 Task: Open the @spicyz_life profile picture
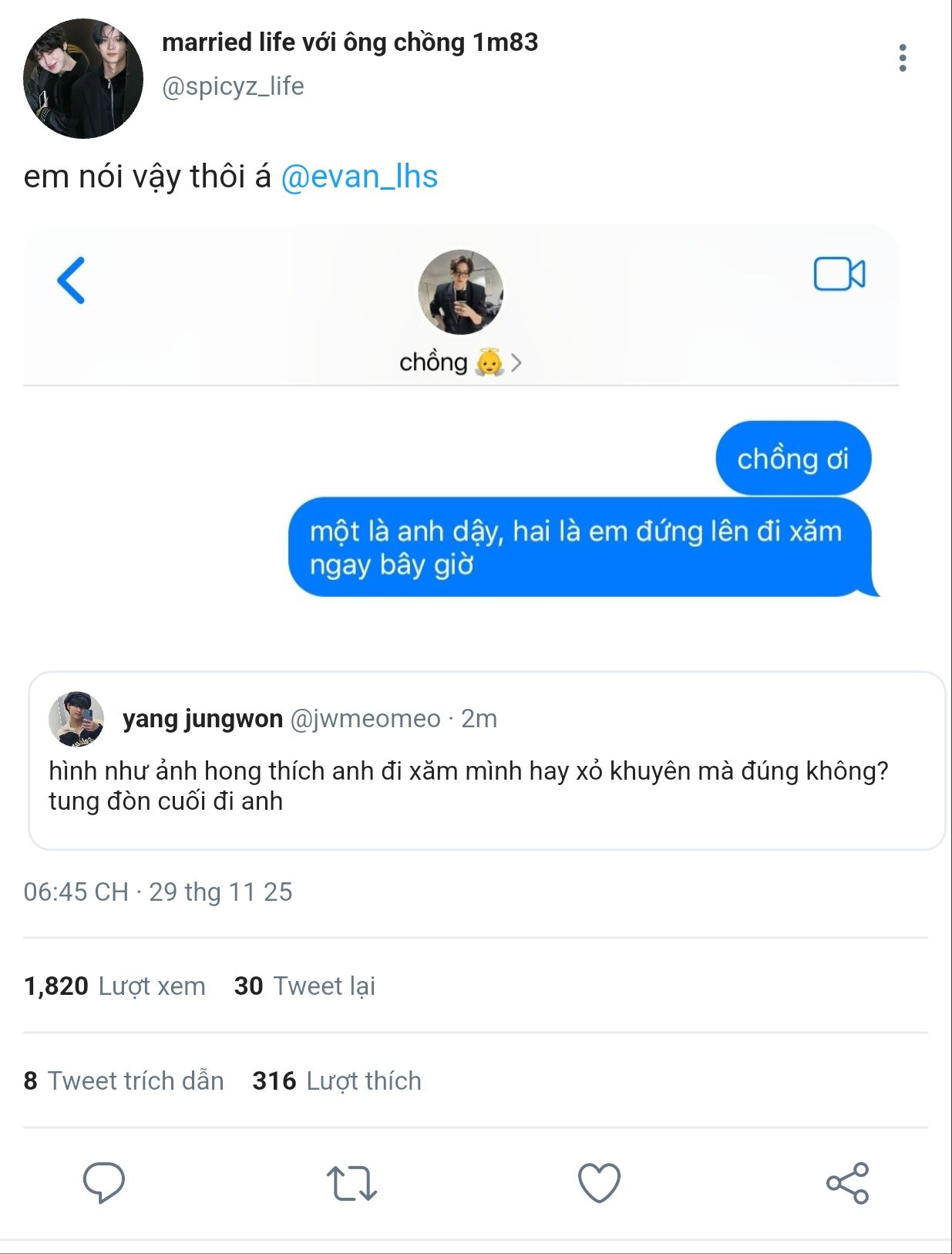click(83, 79)
